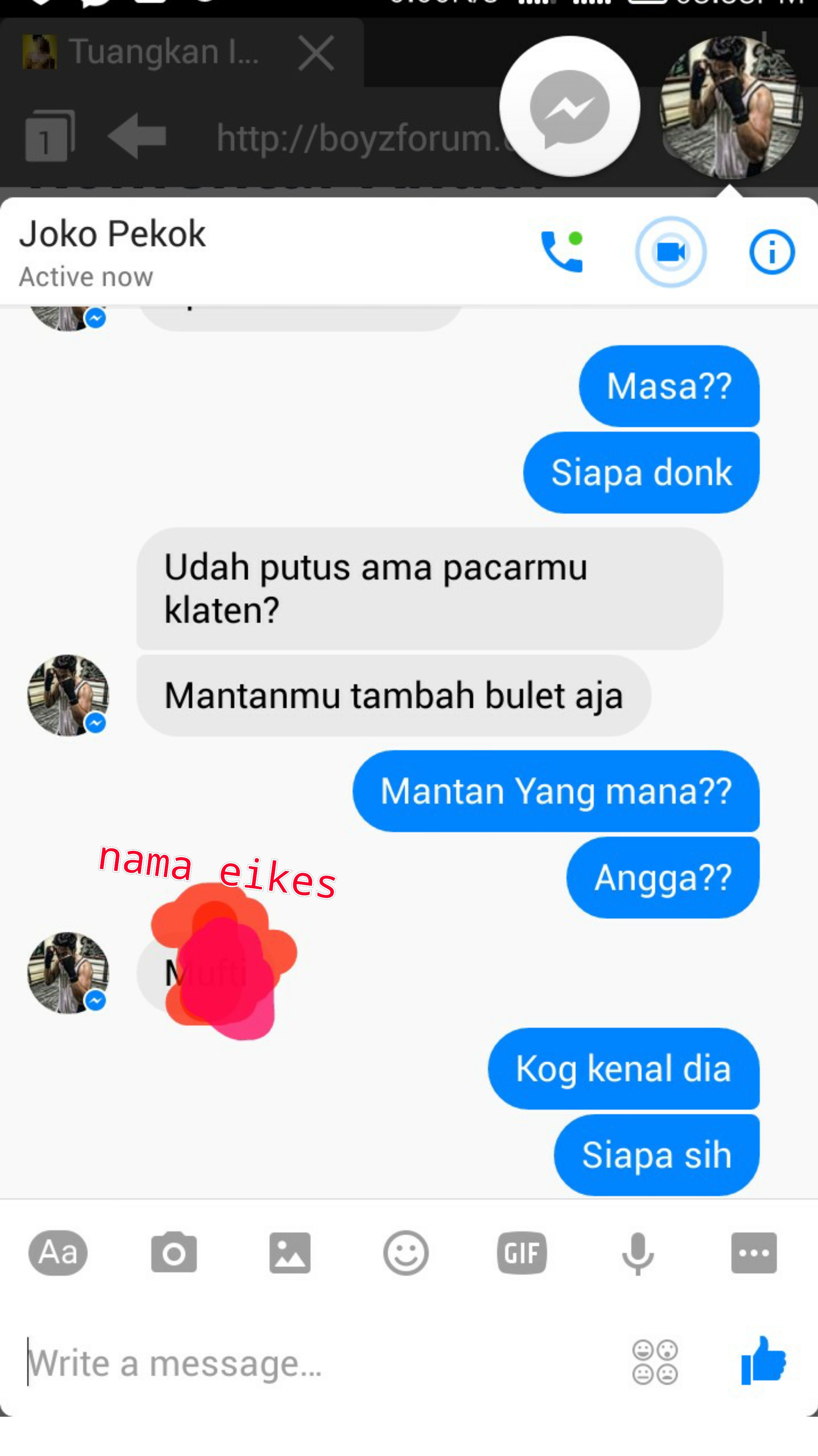This screenshot has height=1456, width=818.
Task: Open more options with three dots
Action: pos(754,1253)
